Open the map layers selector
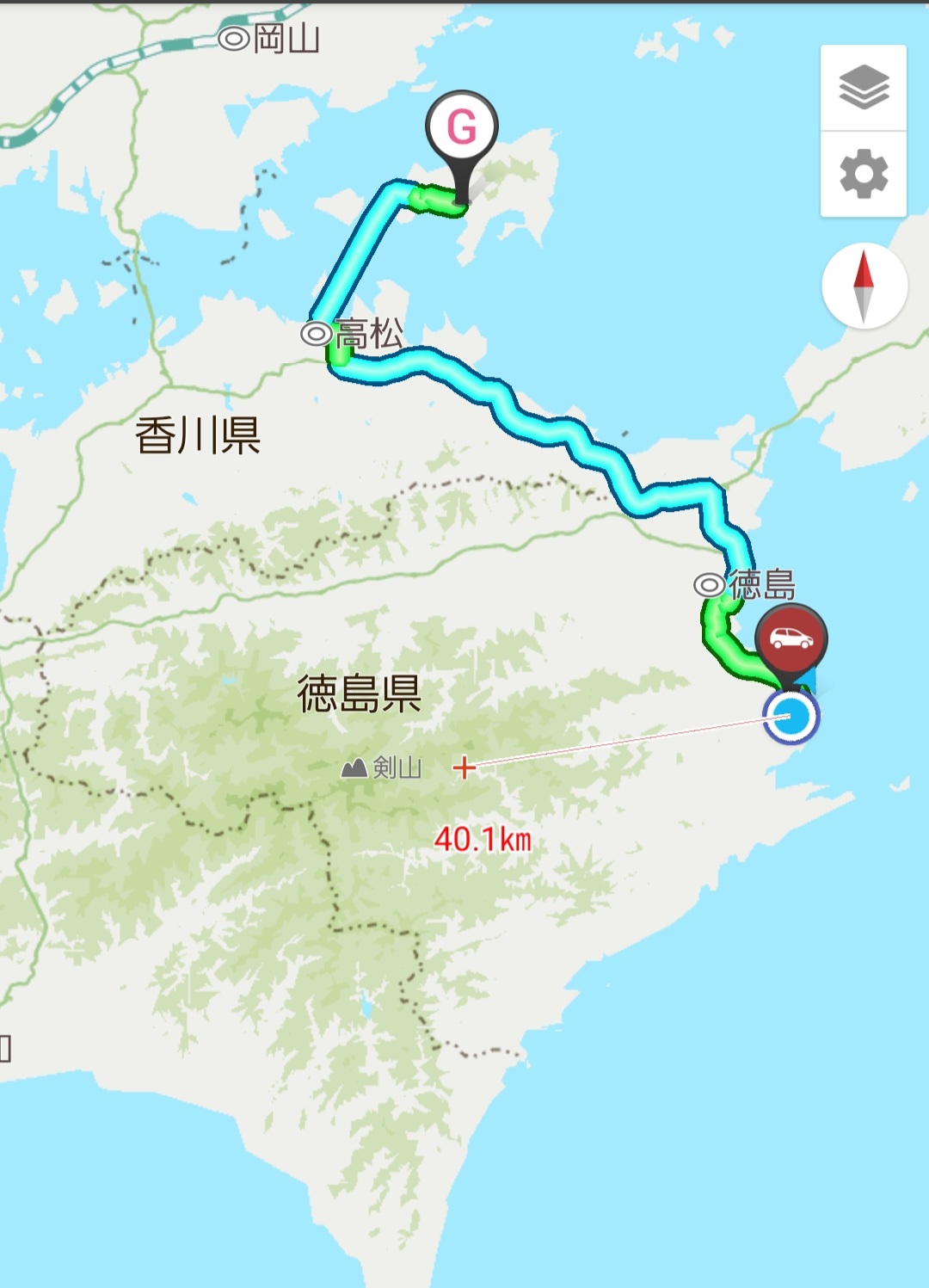This screenshot has height=1288, width=929. pyautogui.click(x=864, y=88)
